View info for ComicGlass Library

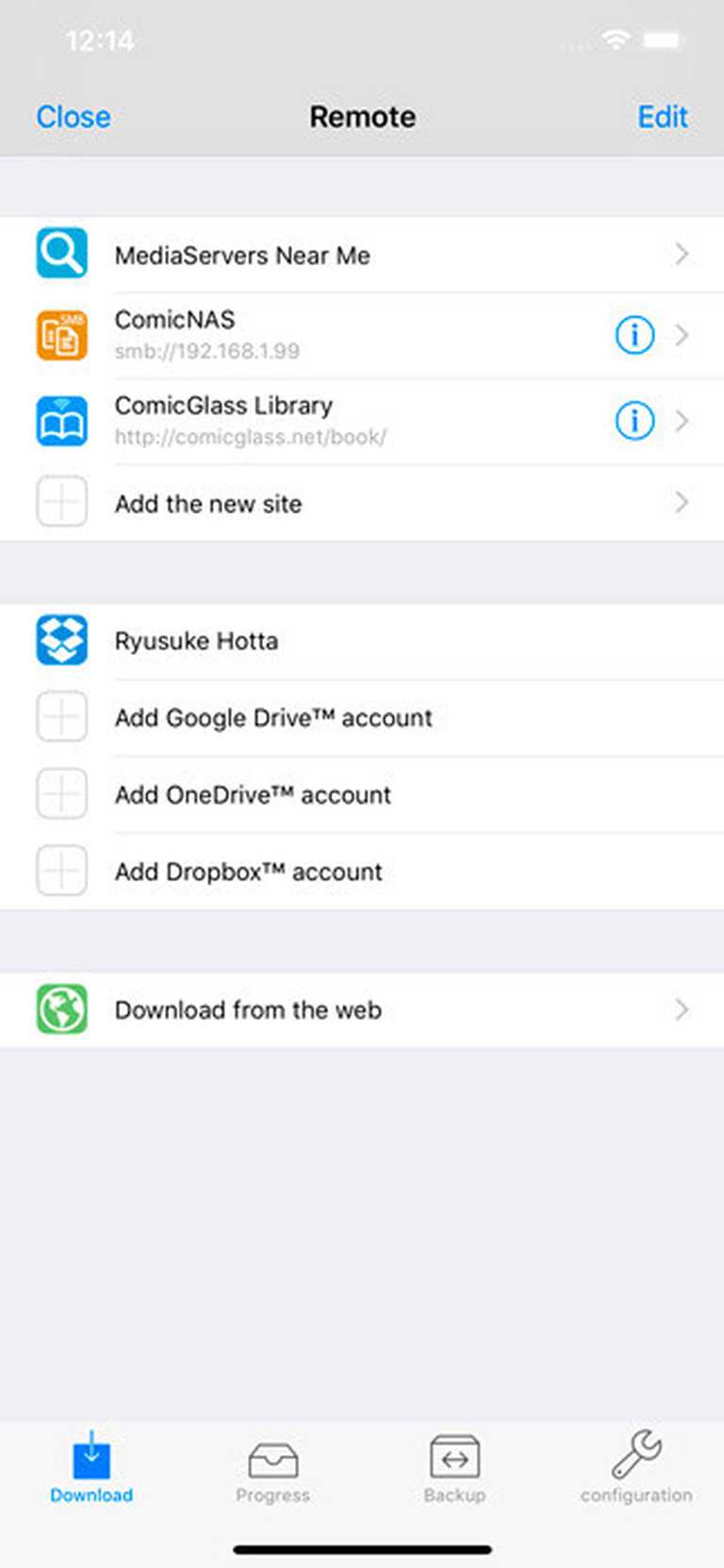coord(634,420)
